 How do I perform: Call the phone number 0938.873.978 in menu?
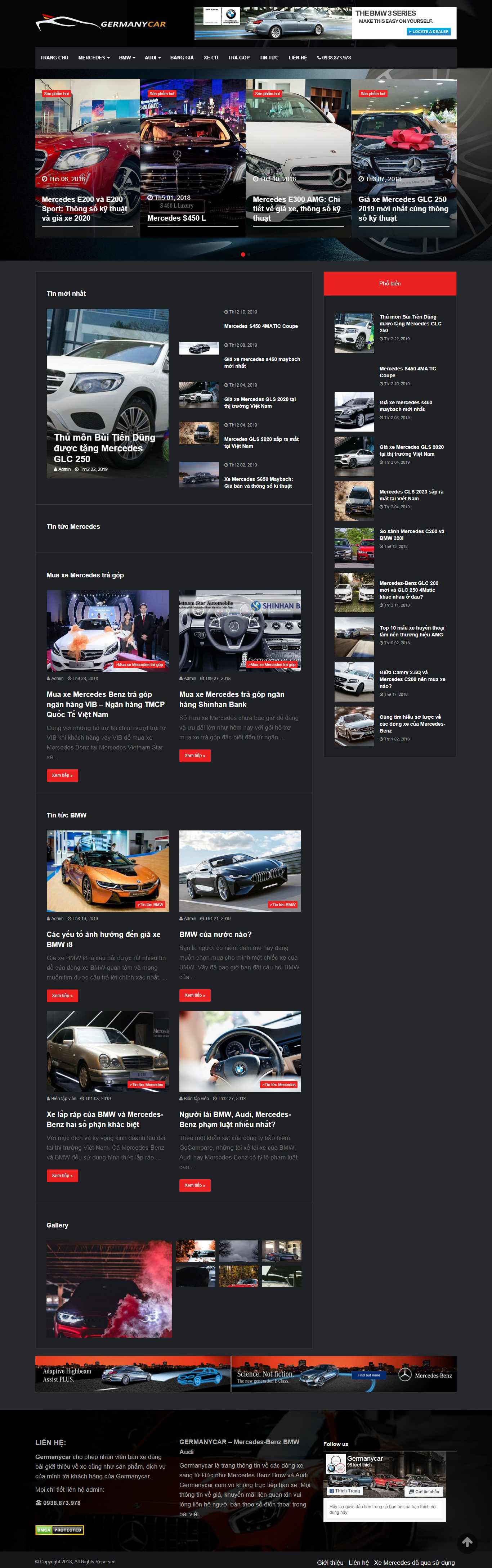(x=334, y=58)
